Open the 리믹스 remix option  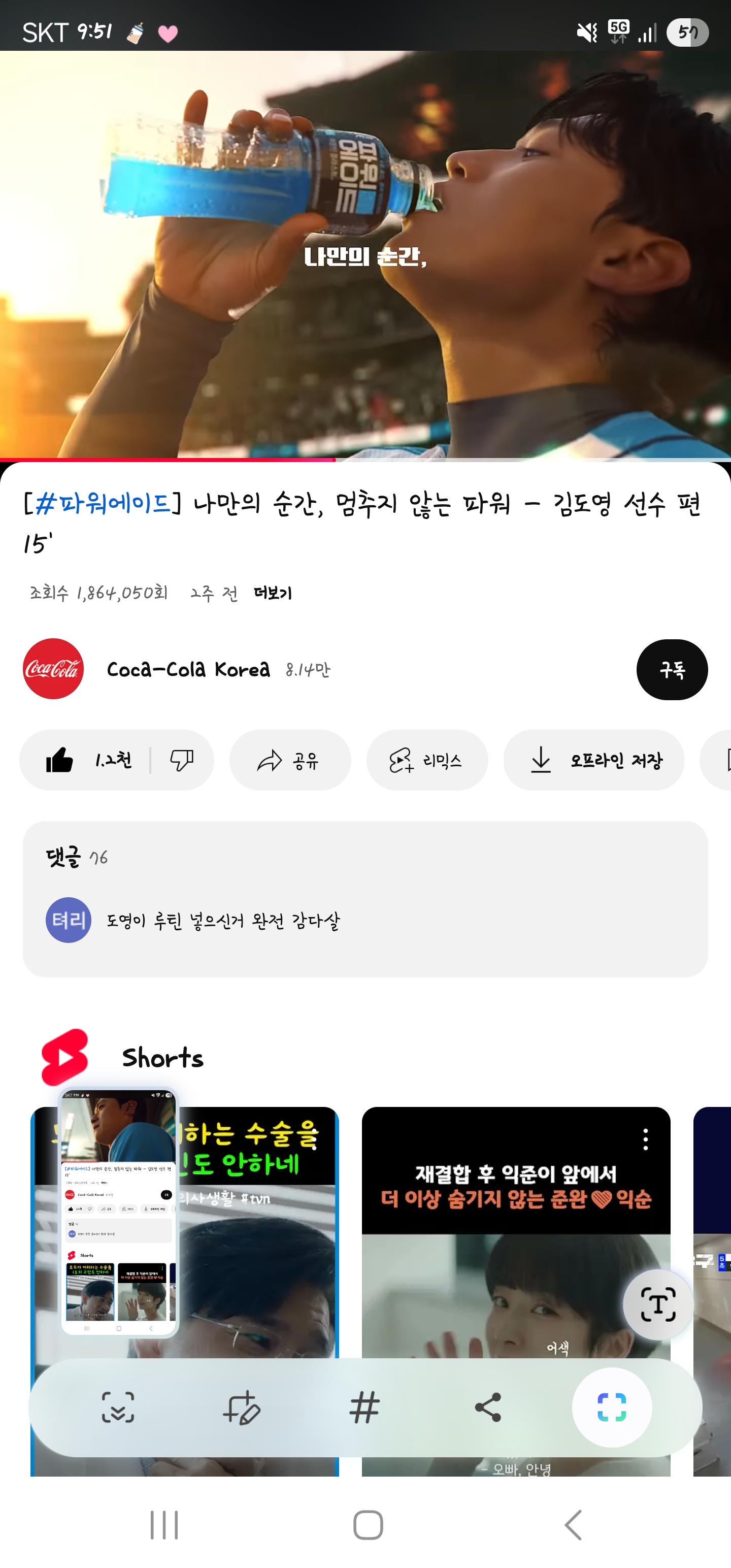tap(426, 760)
